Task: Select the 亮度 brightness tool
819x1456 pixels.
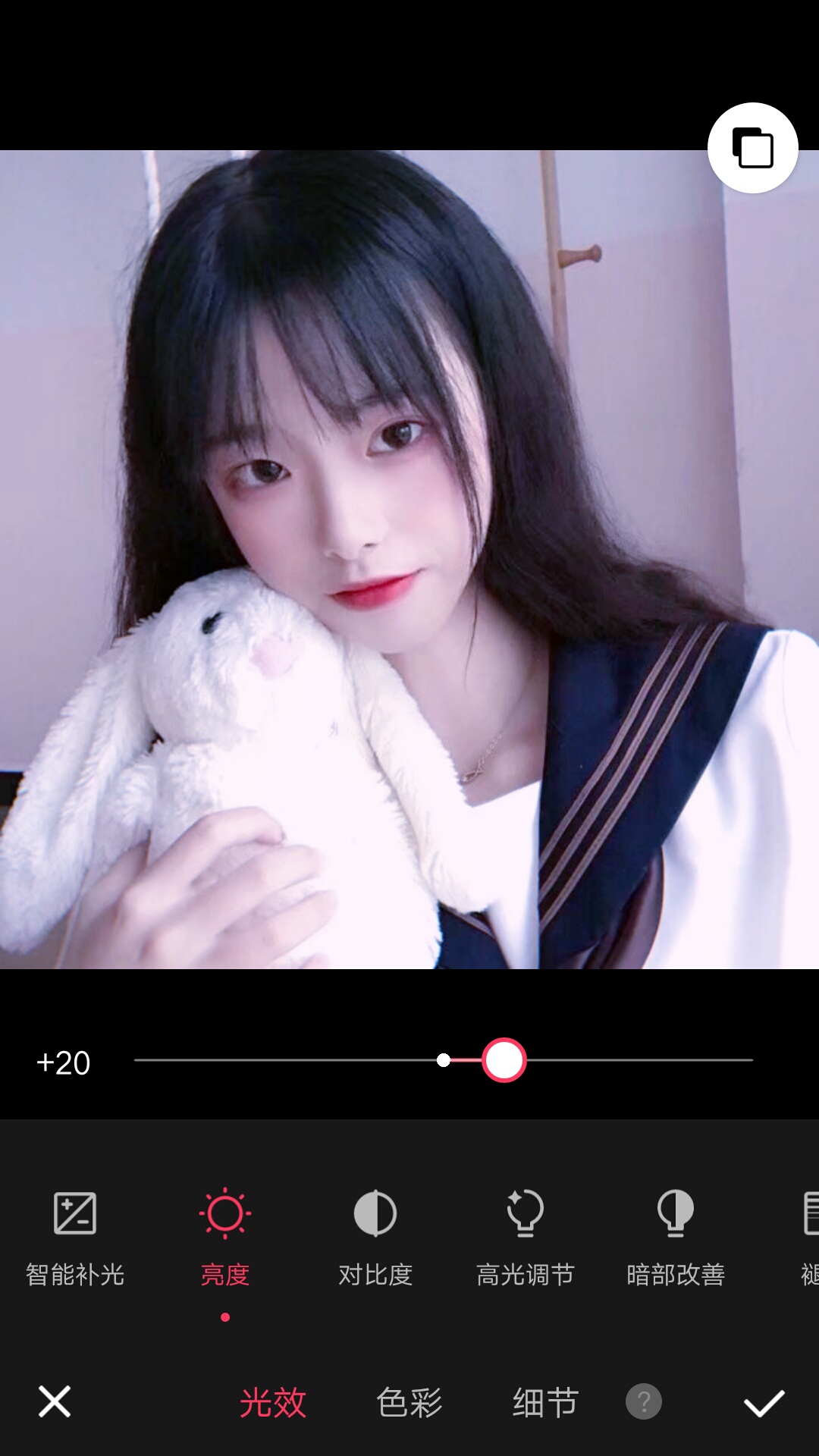Action: click(225, 1238)
